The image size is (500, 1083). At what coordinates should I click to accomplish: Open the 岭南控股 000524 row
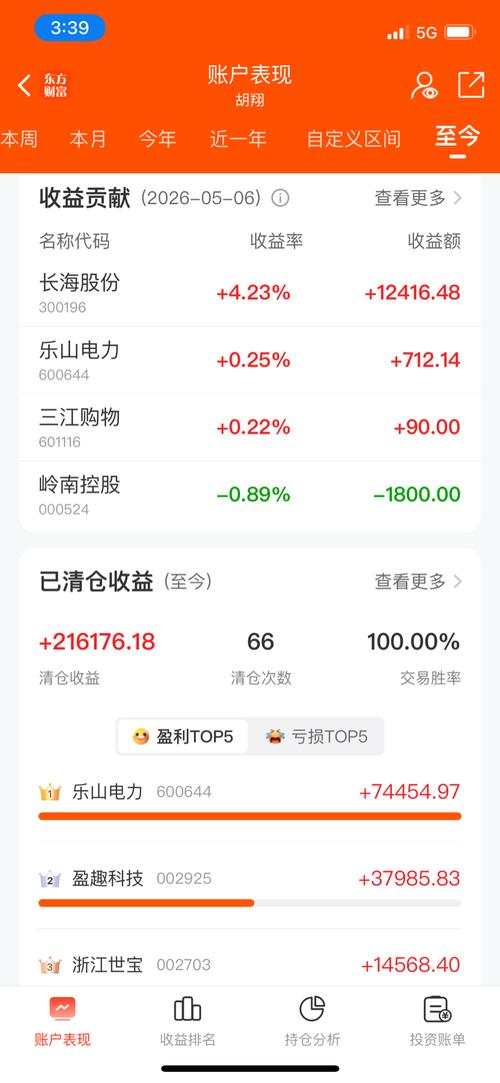[250, 495]
